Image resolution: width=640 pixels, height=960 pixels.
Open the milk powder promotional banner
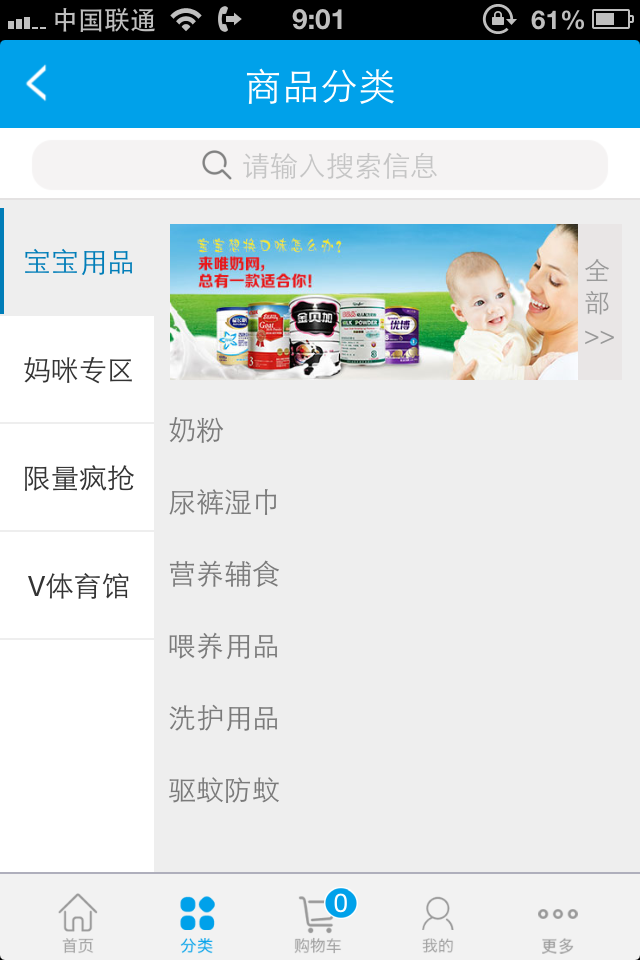(374, 302)
